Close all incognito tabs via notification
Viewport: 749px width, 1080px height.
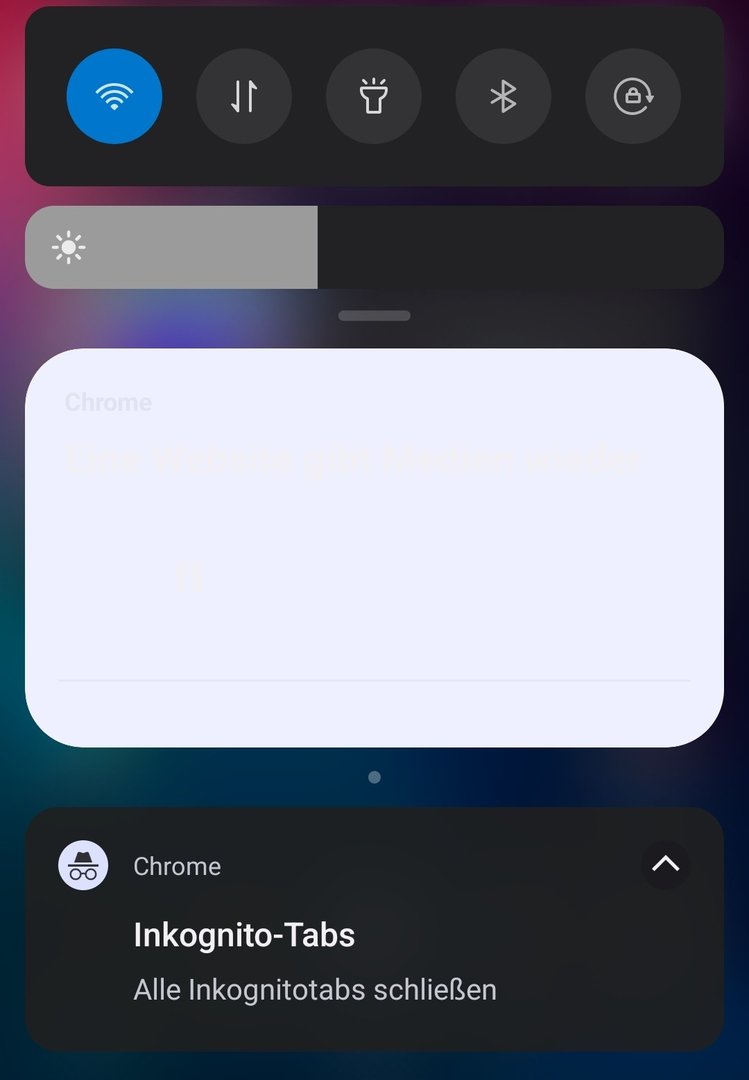coord(315,990)
